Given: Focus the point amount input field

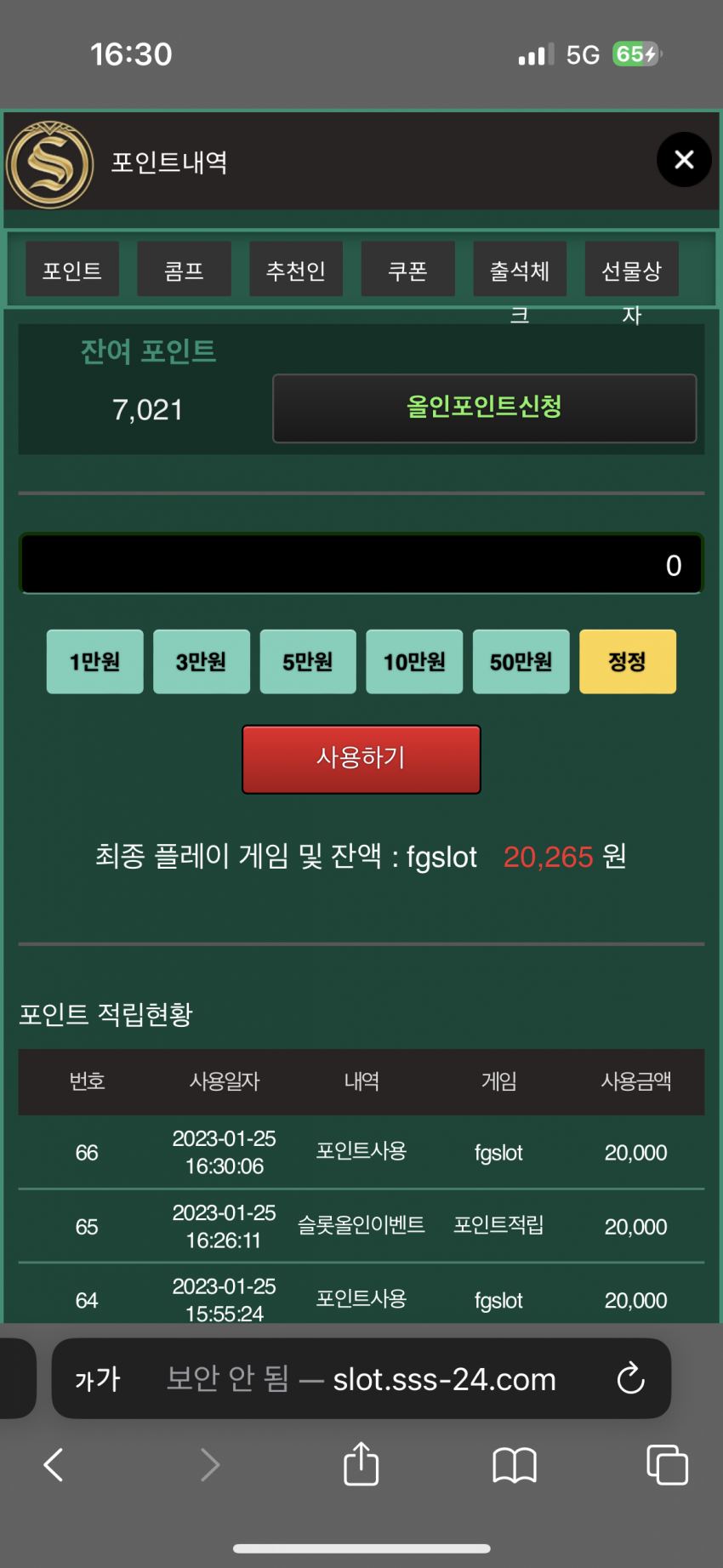Looking at the screenshot, I should pyautogui.click(x=361, y=564).
